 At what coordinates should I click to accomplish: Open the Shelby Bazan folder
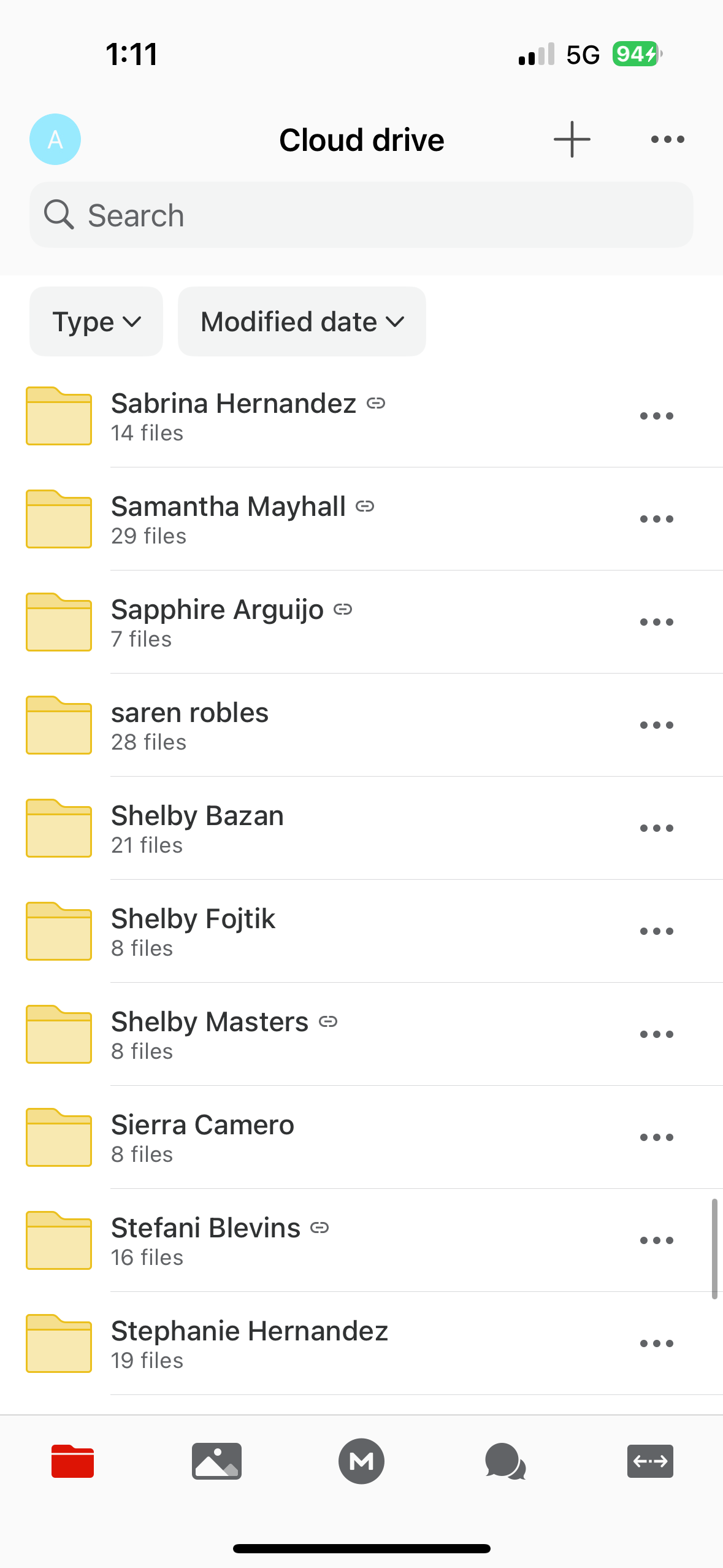(x=361, y=828)
